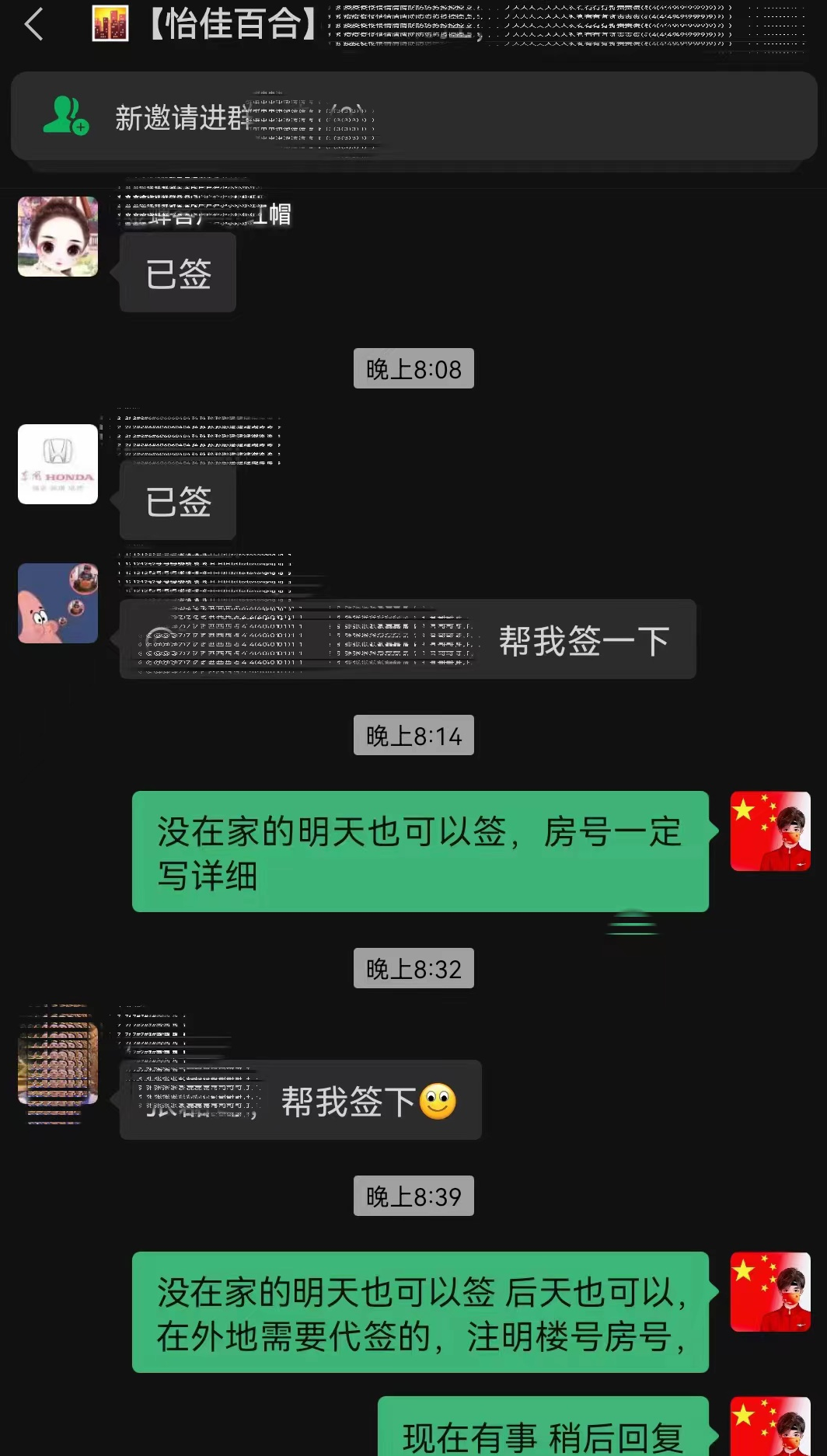Open the new group invitation banner

pyautogui.click(x=412, y=117)
